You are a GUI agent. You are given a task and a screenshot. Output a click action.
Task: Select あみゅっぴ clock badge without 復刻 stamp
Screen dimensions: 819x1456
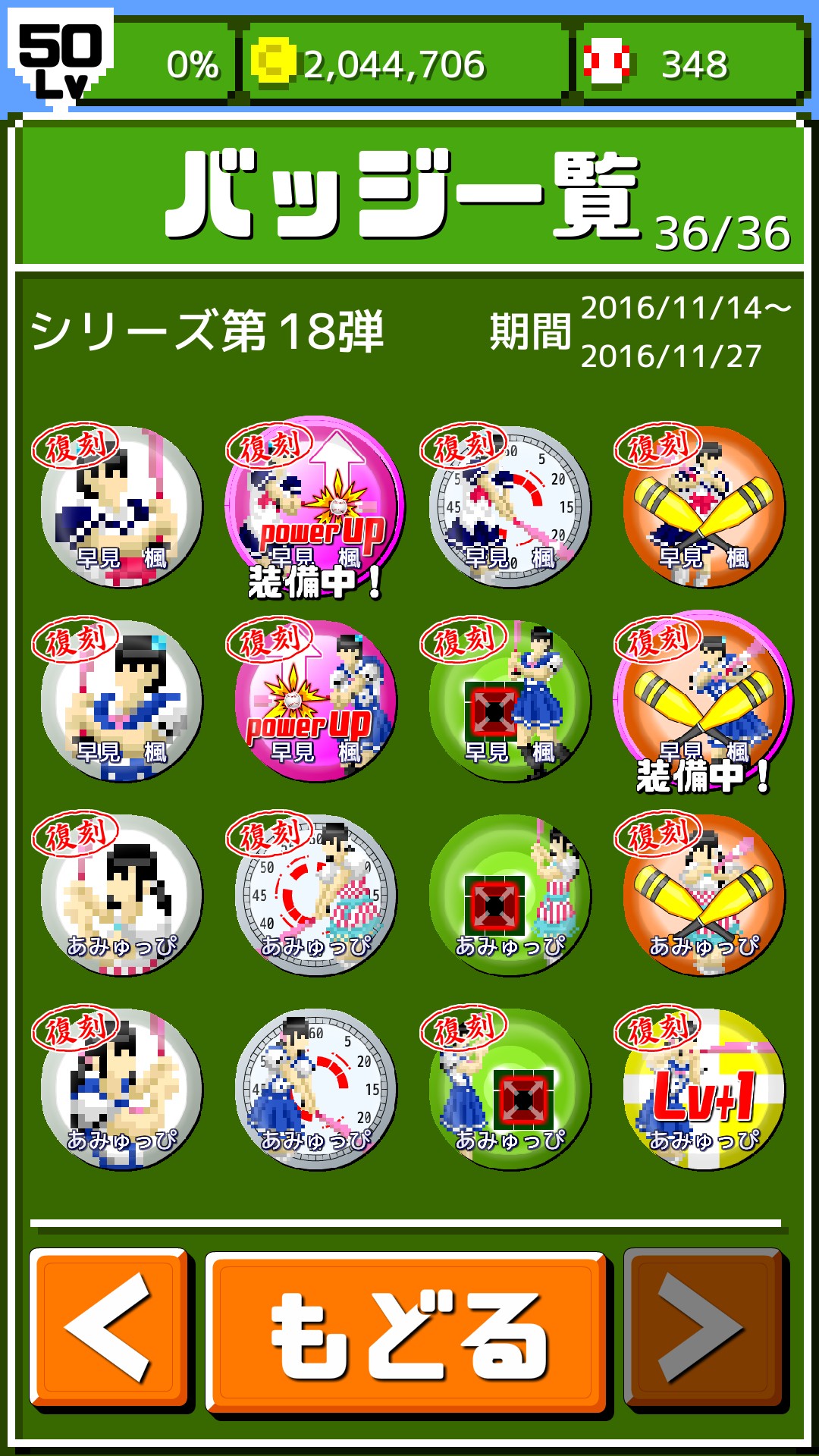(315, 1089)
